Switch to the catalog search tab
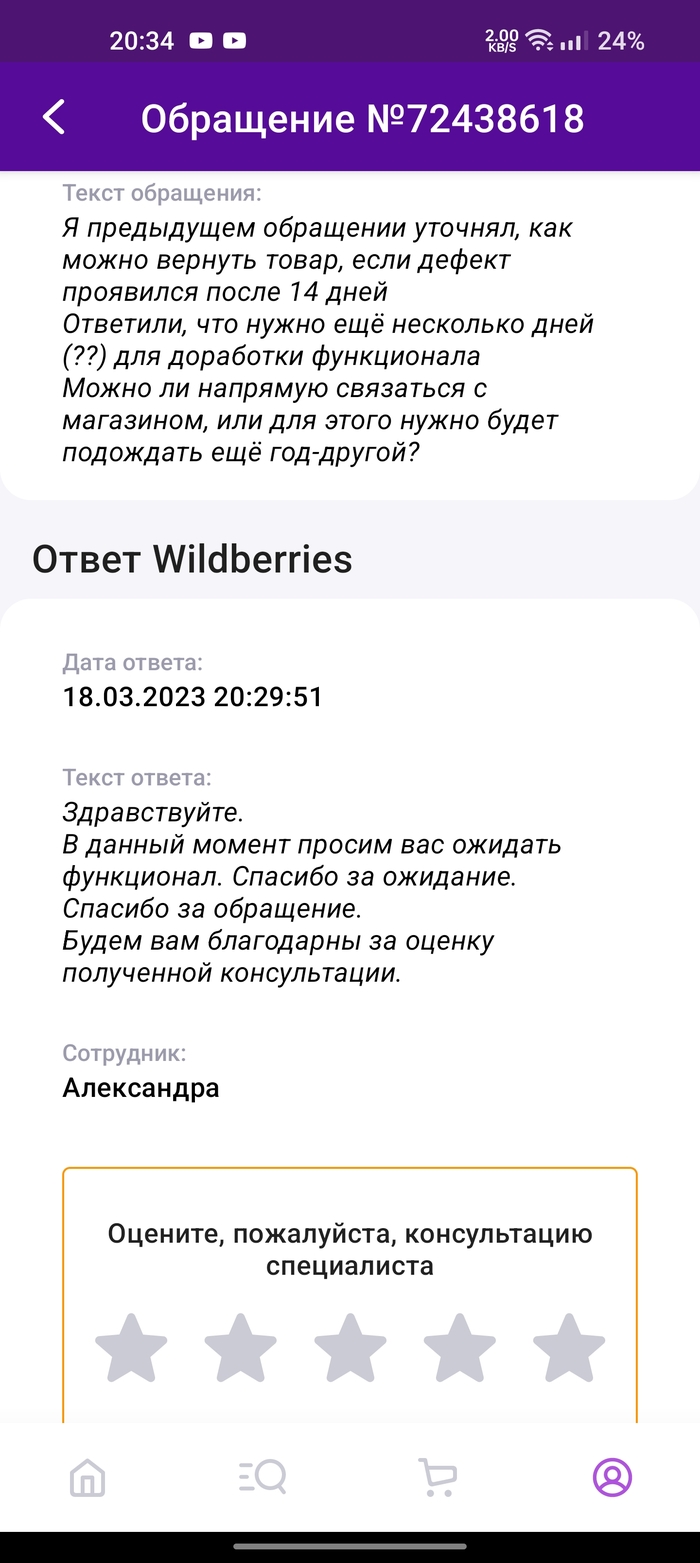Screen dimensions: 700x1563 pos(262,1476)
